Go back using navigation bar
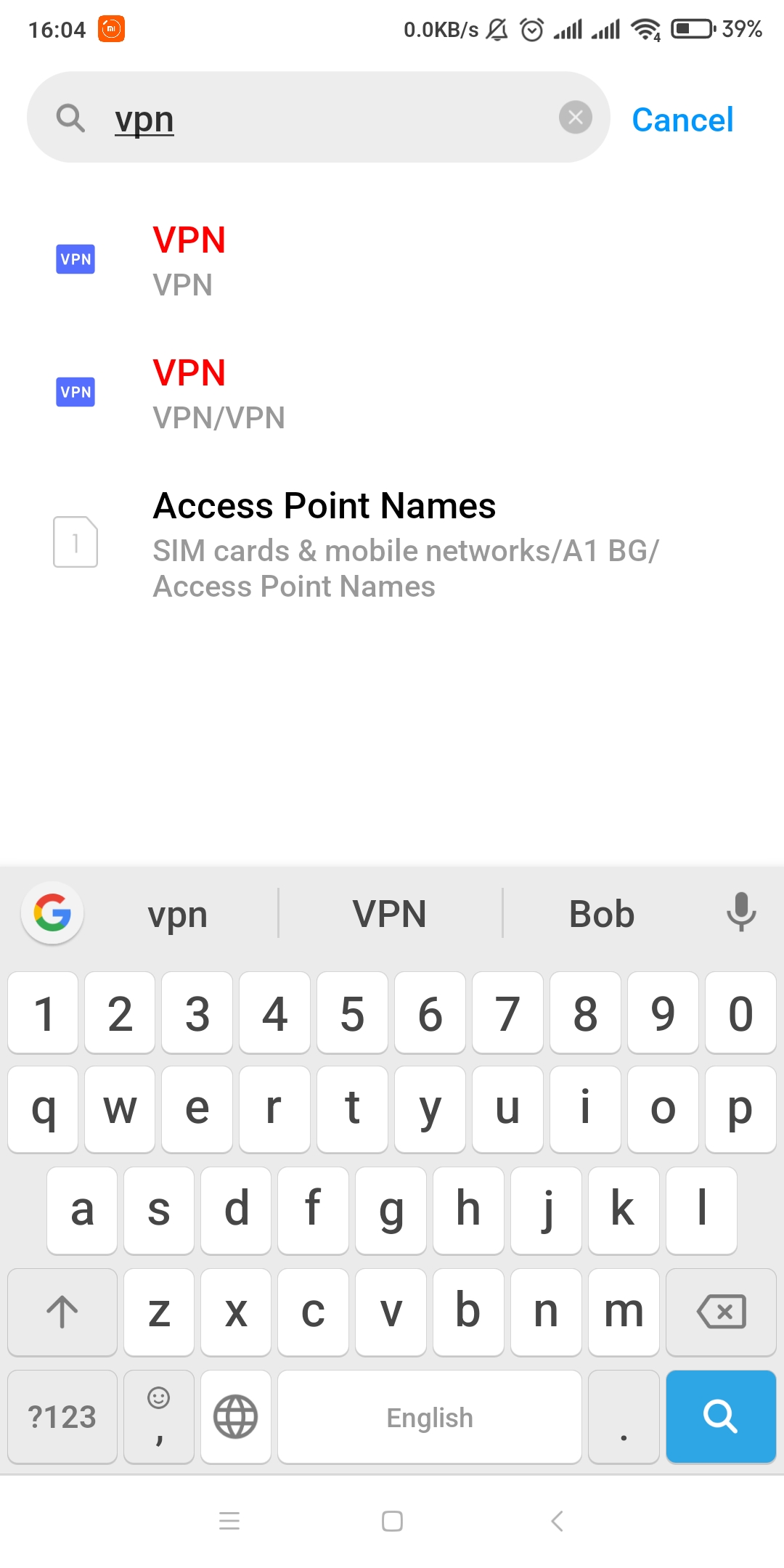 (x=557, y=1521)
